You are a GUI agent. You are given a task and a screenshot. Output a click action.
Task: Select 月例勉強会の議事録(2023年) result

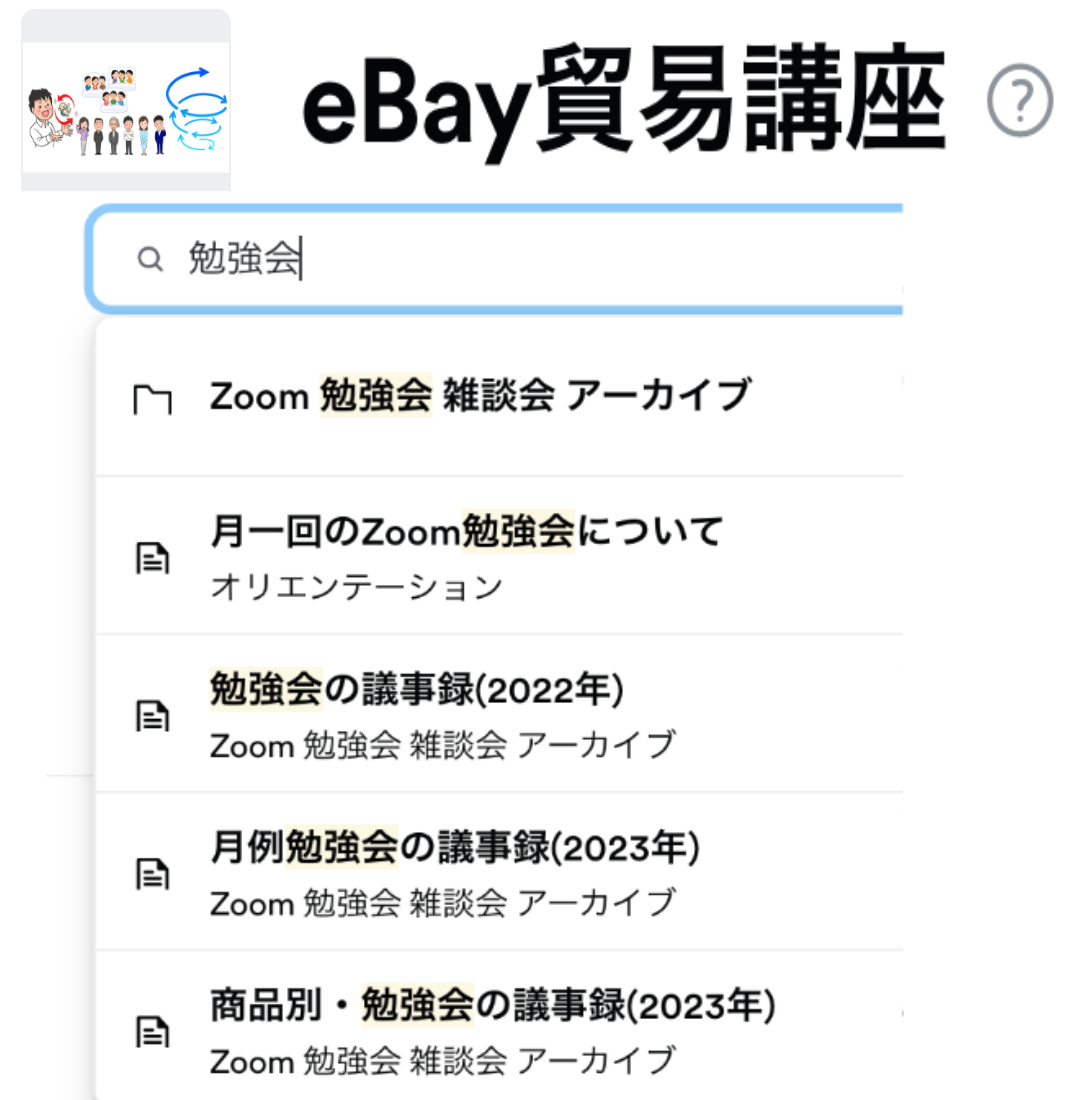(454, 871)
